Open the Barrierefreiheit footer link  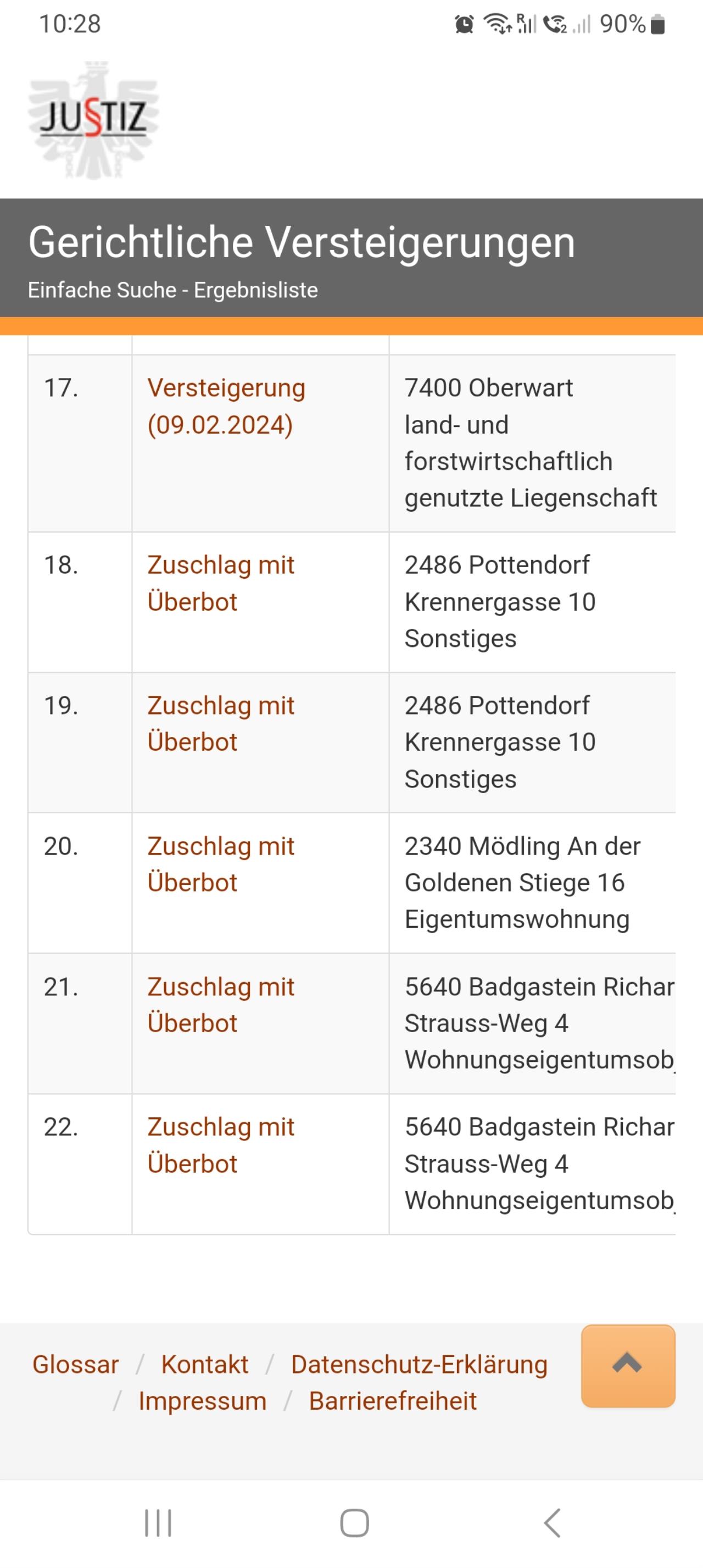393,1401
